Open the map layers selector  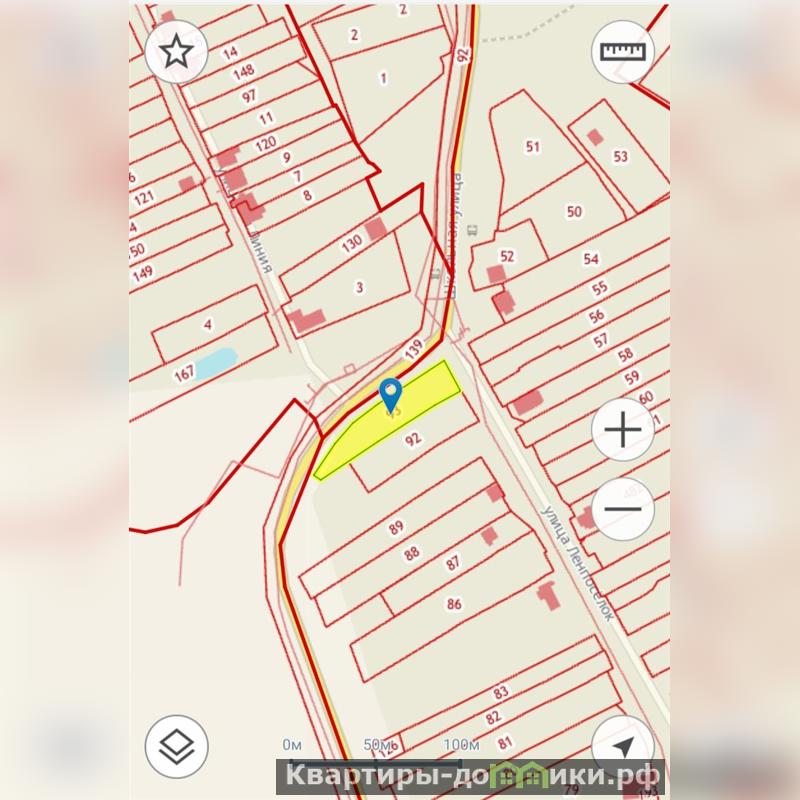click(177, 746)
